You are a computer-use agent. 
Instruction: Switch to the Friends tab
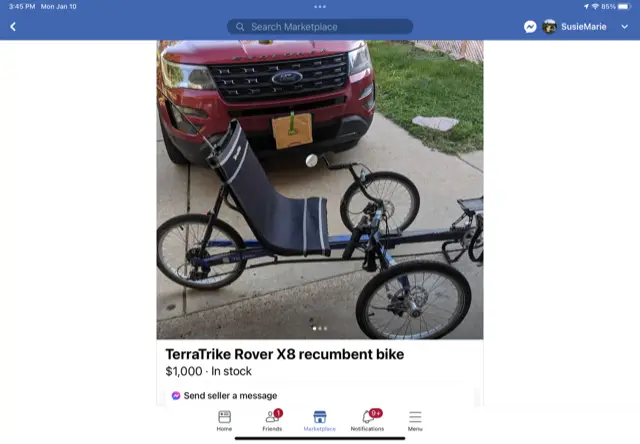click(x=272, y=420)
